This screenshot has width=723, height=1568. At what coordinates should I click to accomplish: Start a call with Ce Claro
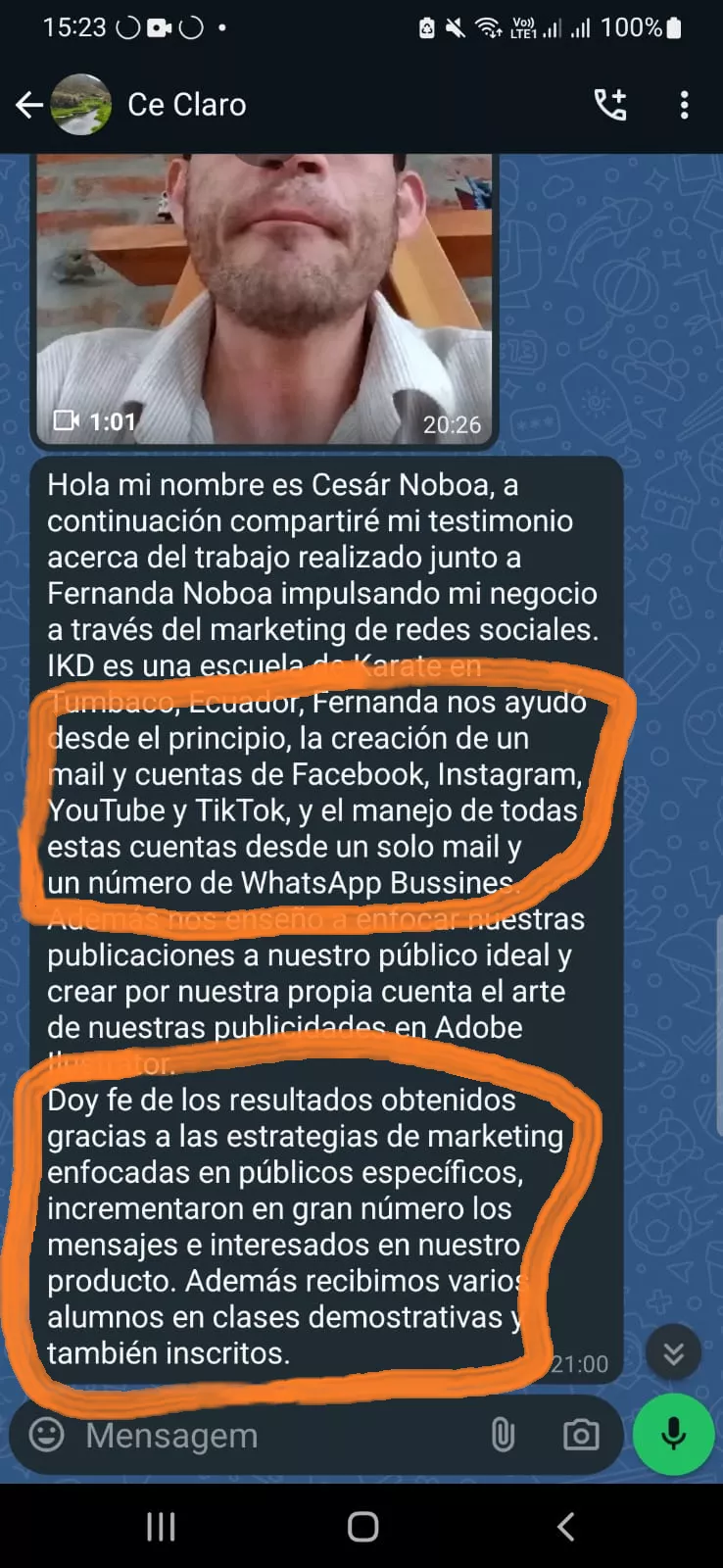(611, 105)
